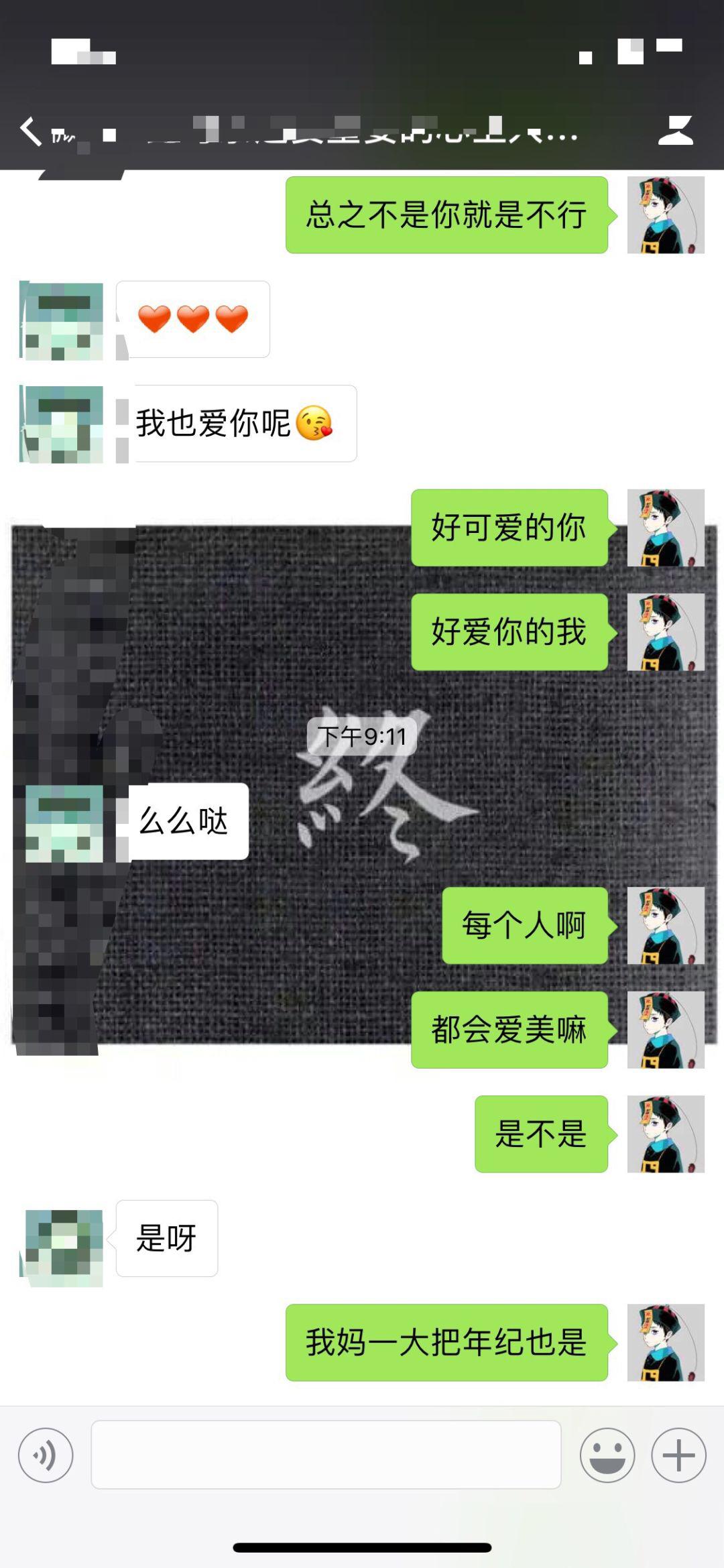The image size is (724, 1568).
Task: Tap contact avatar beside 我也爱你呢 message
Action: pos(62,424)
